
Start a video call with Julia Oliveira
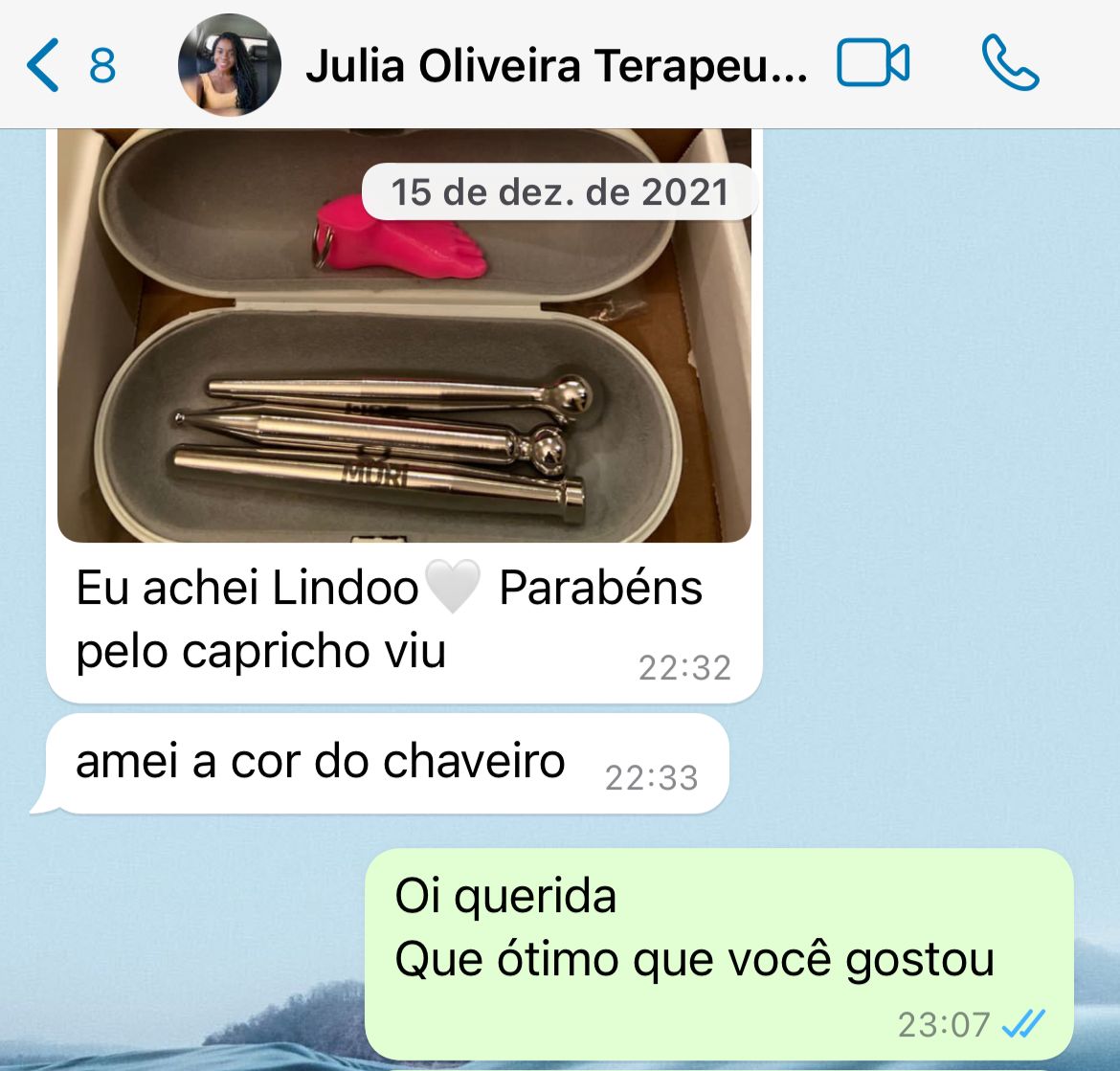[872, 65]
